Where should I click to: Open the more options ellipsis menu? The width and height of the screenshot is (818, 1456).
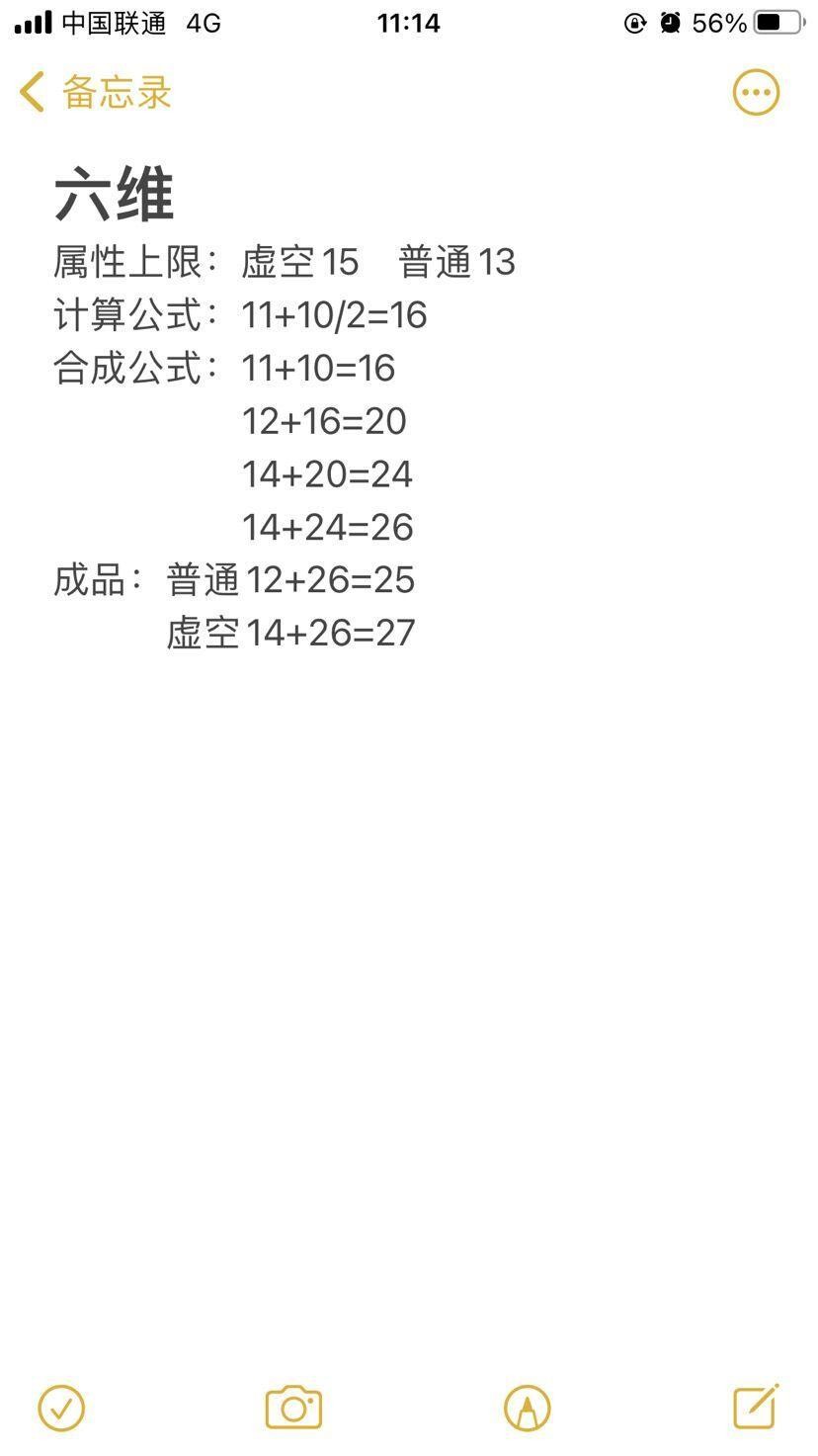[x=756, y=93]
